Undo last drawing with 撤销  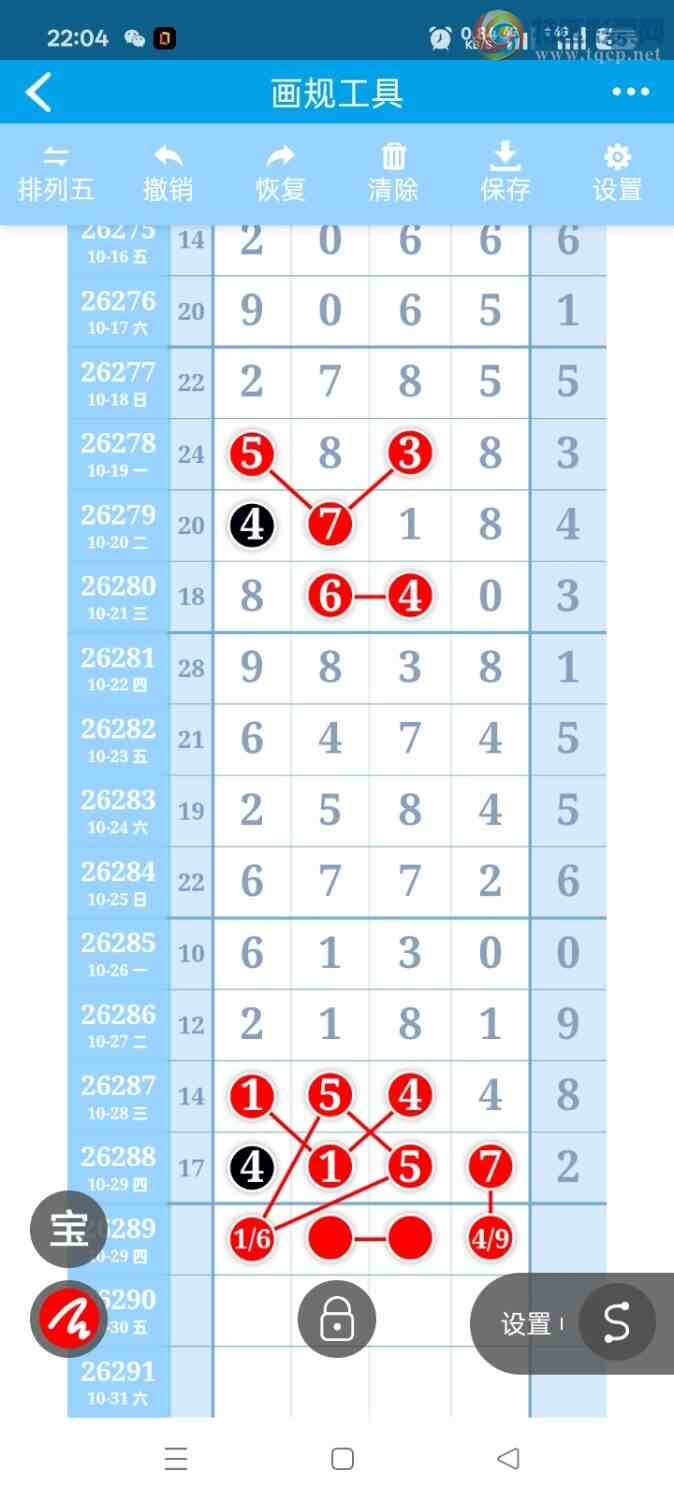[168, 173]
